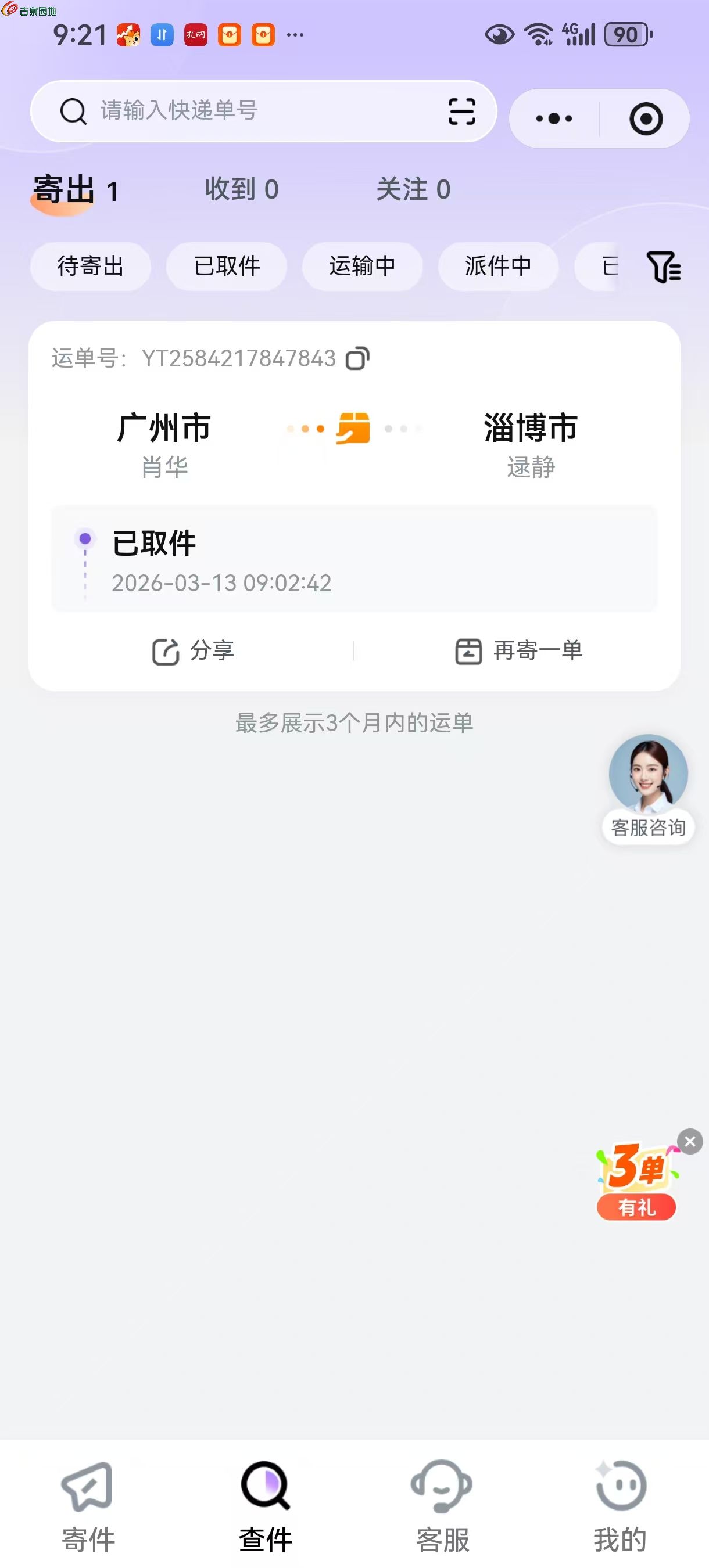Tap 分享 to share the shipment
Image resolution: width=709 pixels, height=1568 pixels.
pyautogui.click(x=193, y=650)
